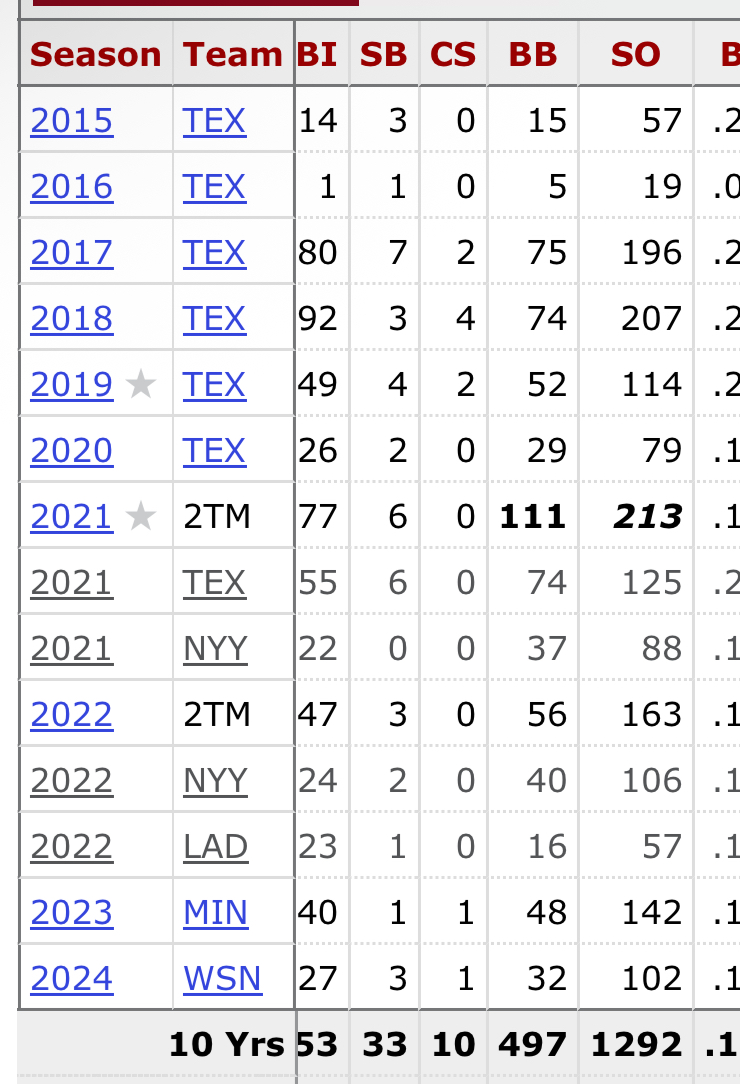Sort the table by BB column
Screen dimensions: 740x1084
[532, 54]
